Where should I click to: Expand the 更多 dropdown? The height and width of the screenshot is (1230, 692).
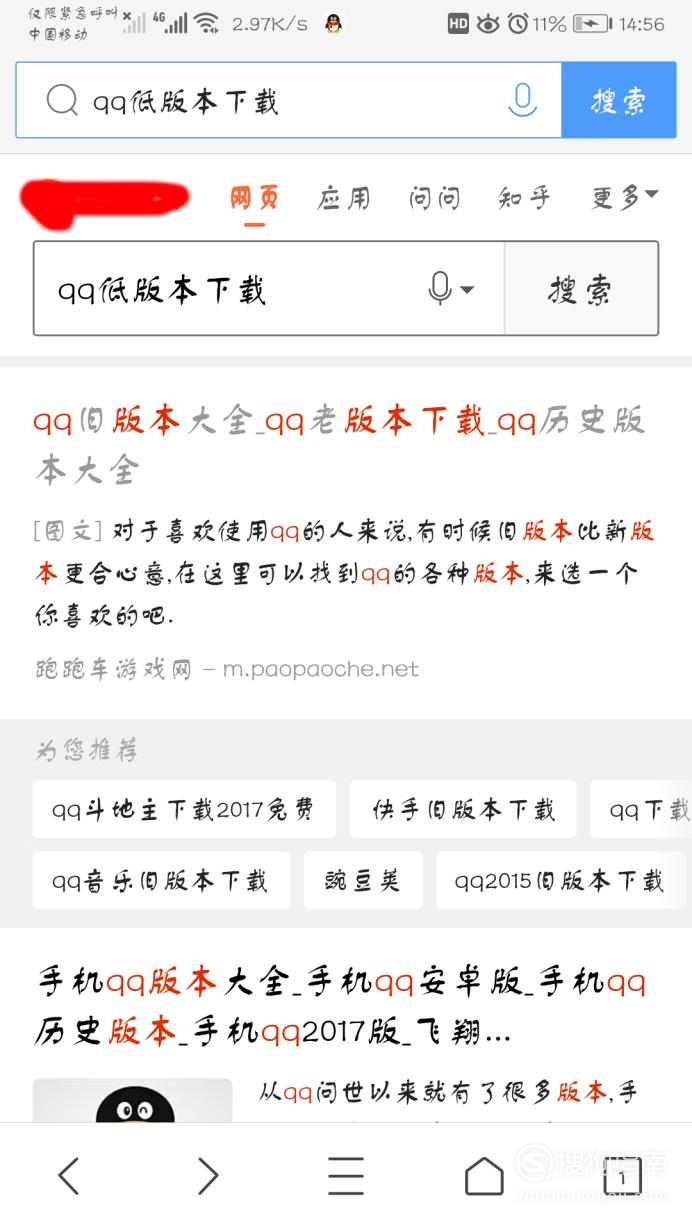624,198
